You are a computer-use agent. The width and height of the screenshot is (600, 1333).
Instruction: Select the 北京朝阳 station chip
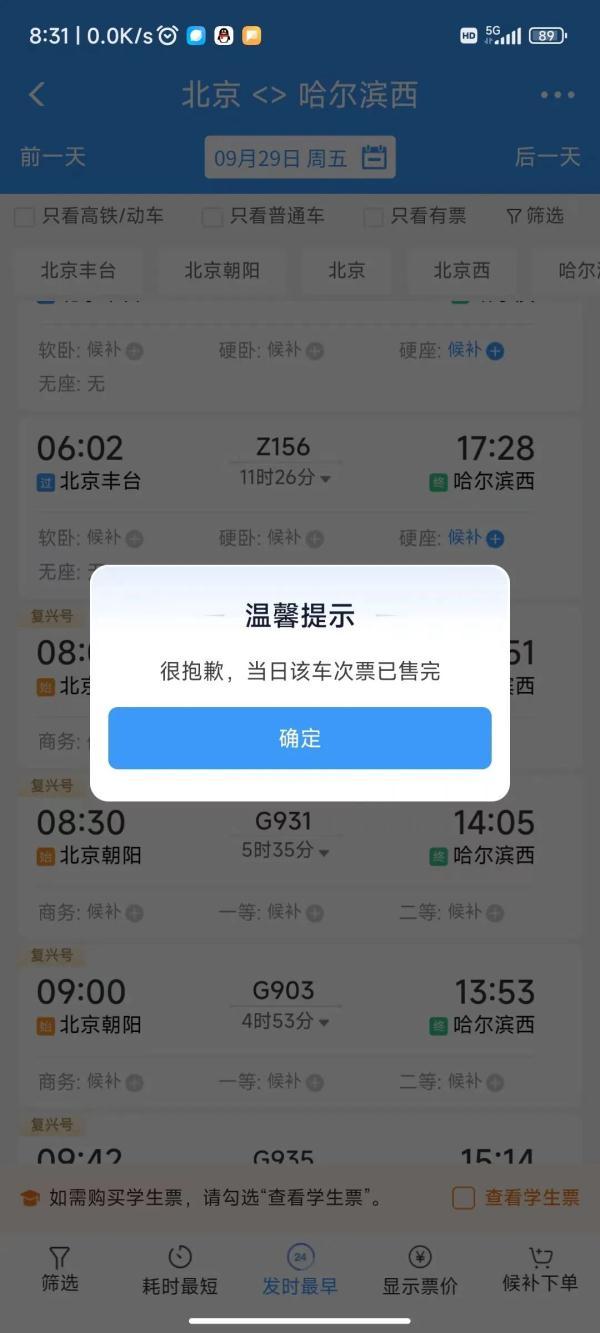(x=222, y=270)
